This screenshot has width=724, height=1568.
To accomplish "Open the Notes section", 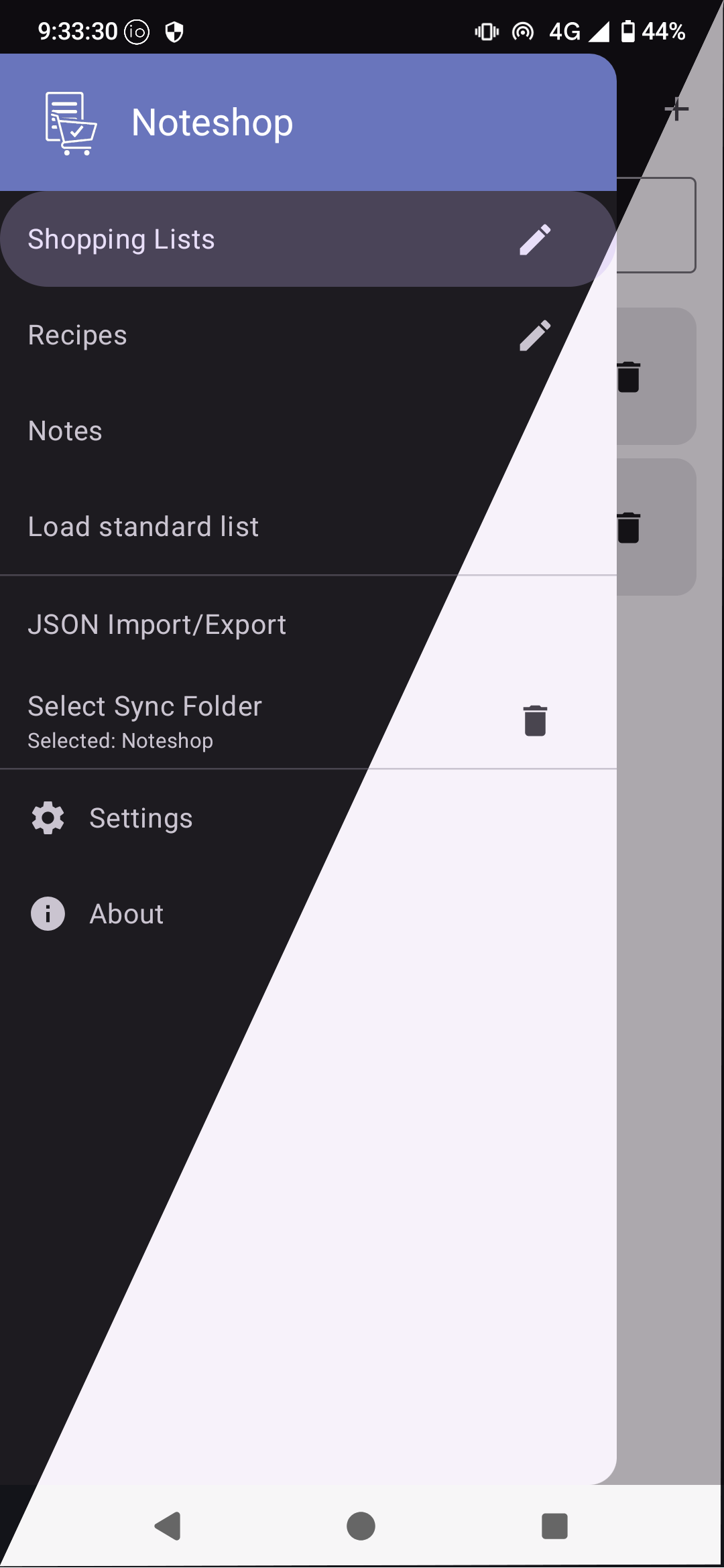I will [x=65, y=431].
